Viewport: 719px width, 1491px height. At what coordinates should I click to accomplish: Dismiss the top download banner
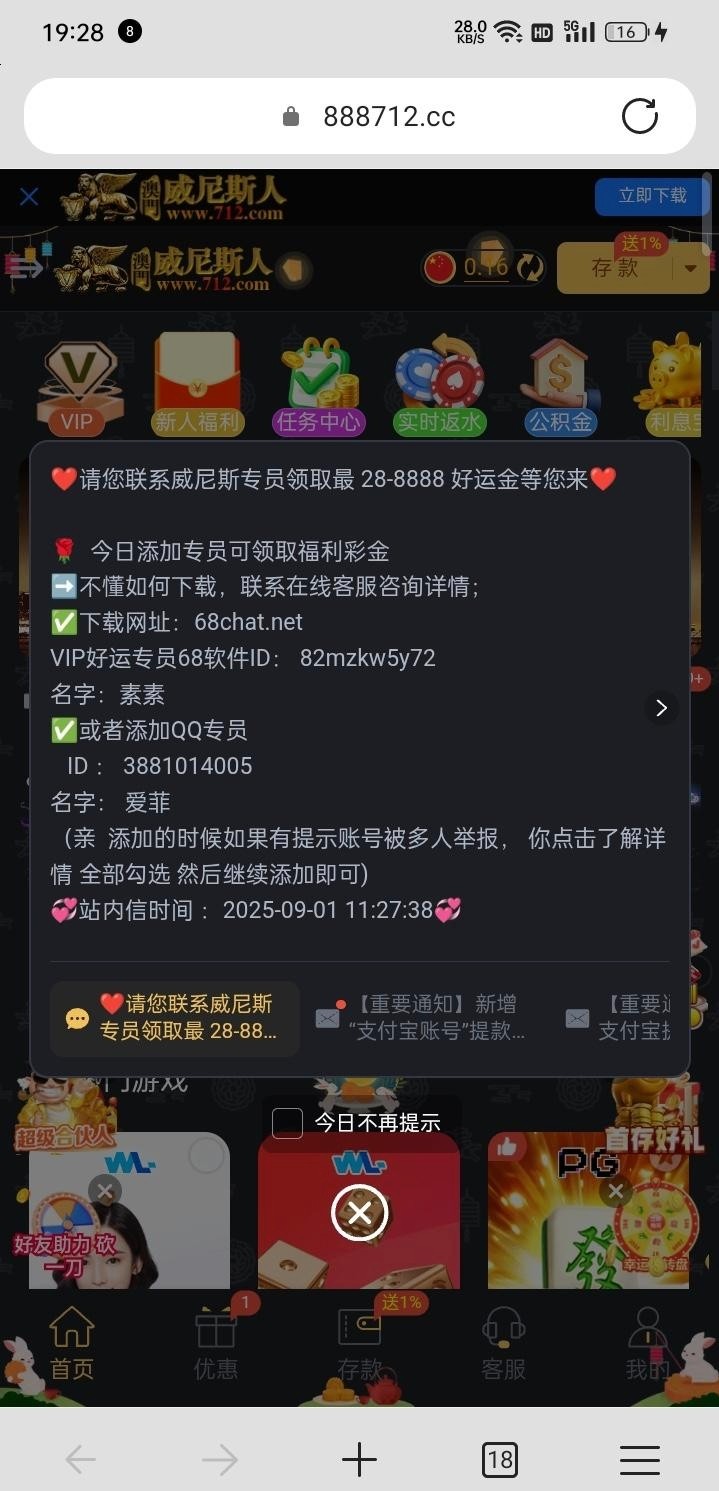(29, 196)
